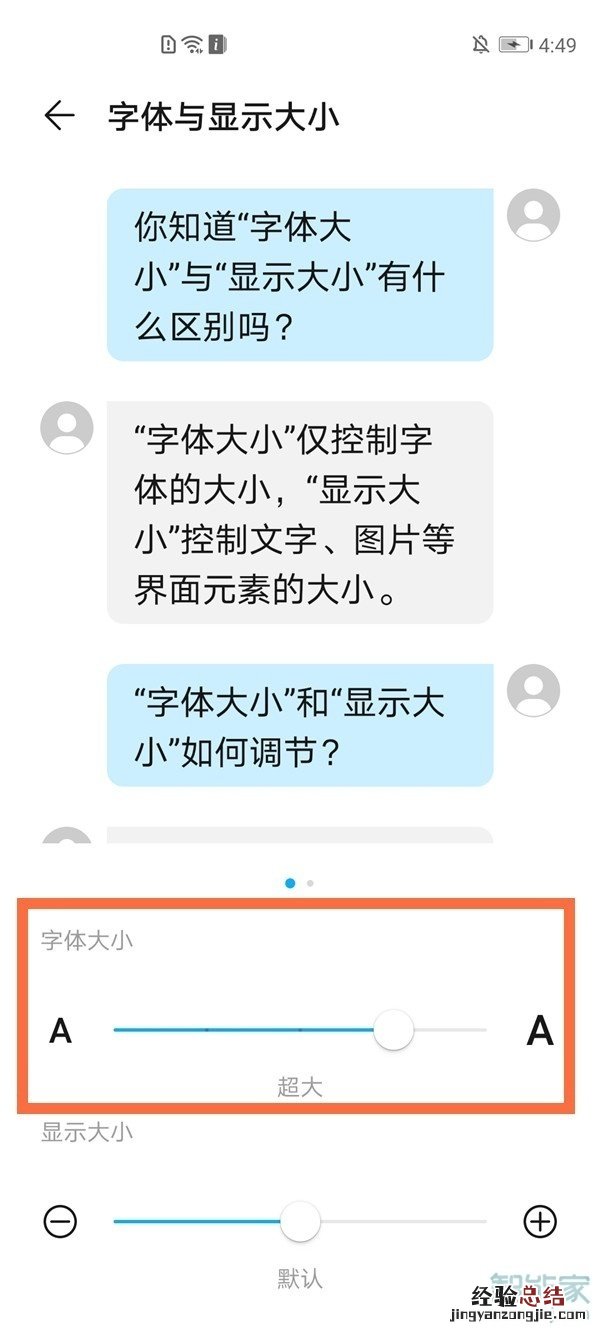Go back from font and display size
The image size is (600, 1333).
(60, 116)
